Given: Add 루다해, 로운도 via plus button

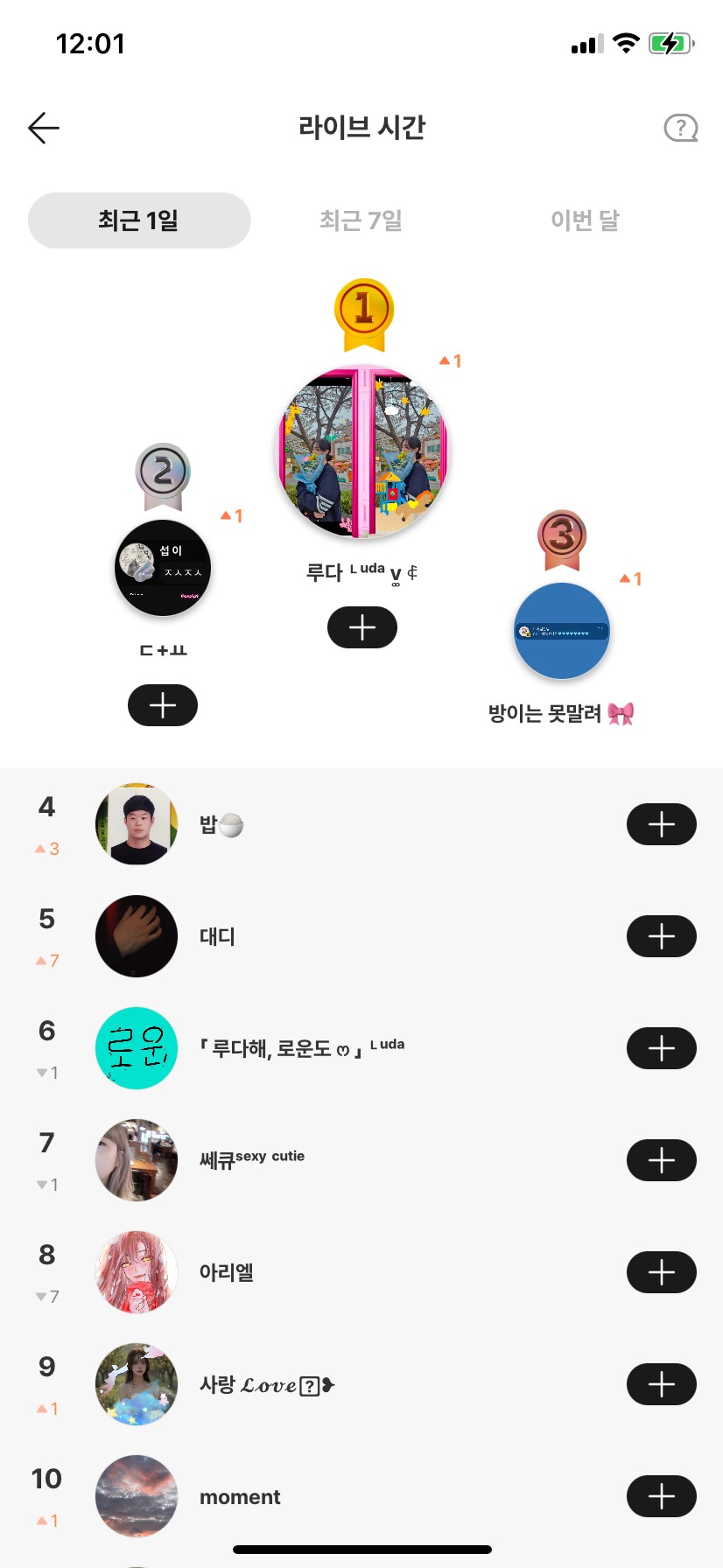Looking at the screenshot, I should tap(661, 1048).
